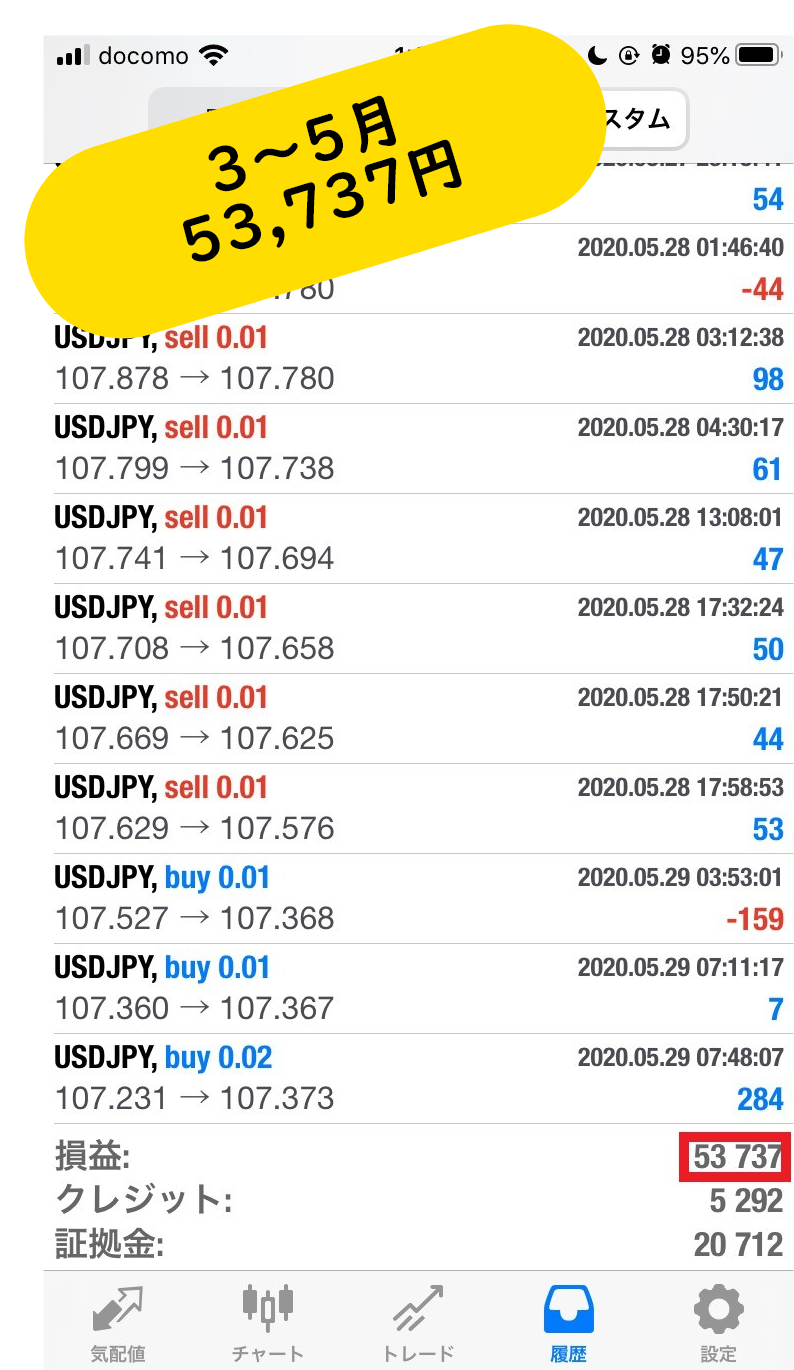
Task: Go to the トレード trade tab
Action: 418,1323
